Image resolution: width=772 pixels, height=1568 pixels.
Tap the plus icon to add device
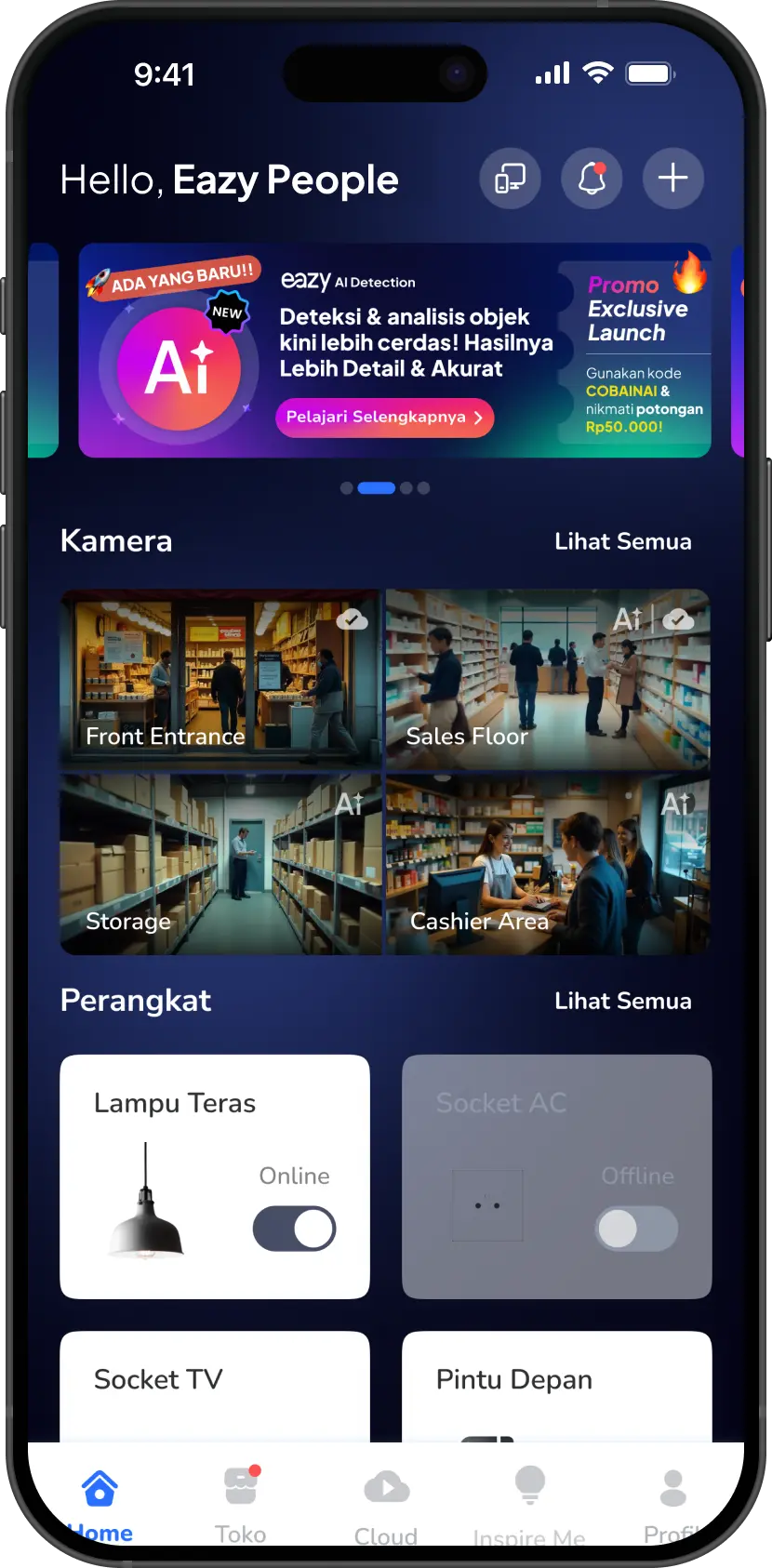click(x=672, y=179)
